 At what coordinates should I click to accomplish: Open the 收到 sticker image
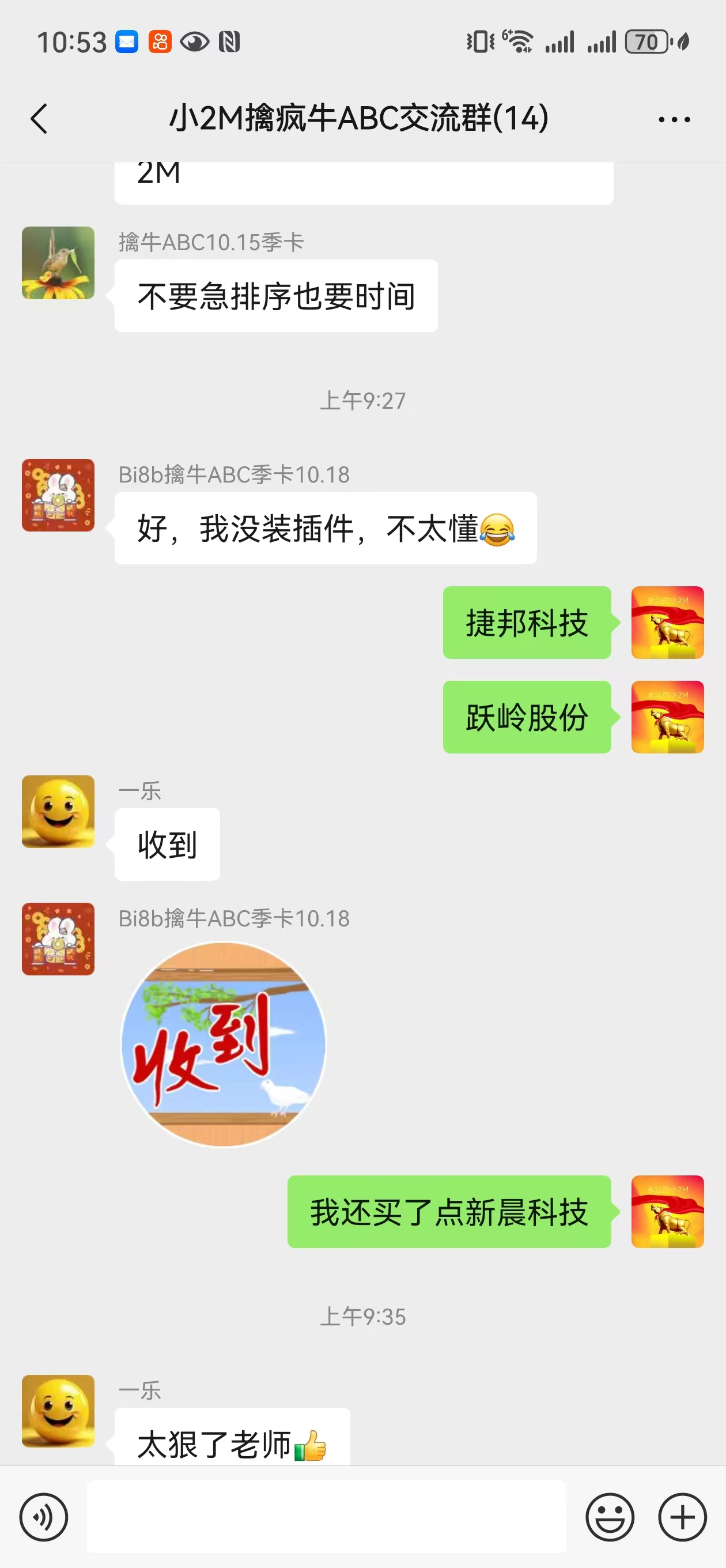(224, 1044)
